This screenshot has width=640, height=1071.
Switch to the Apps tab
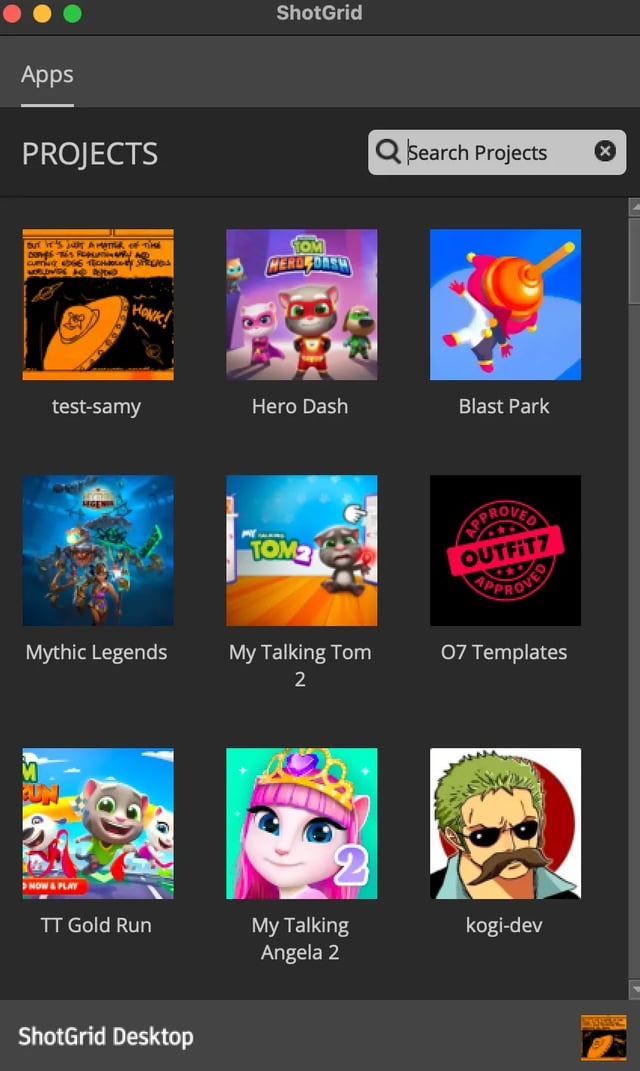click(47, 75)
